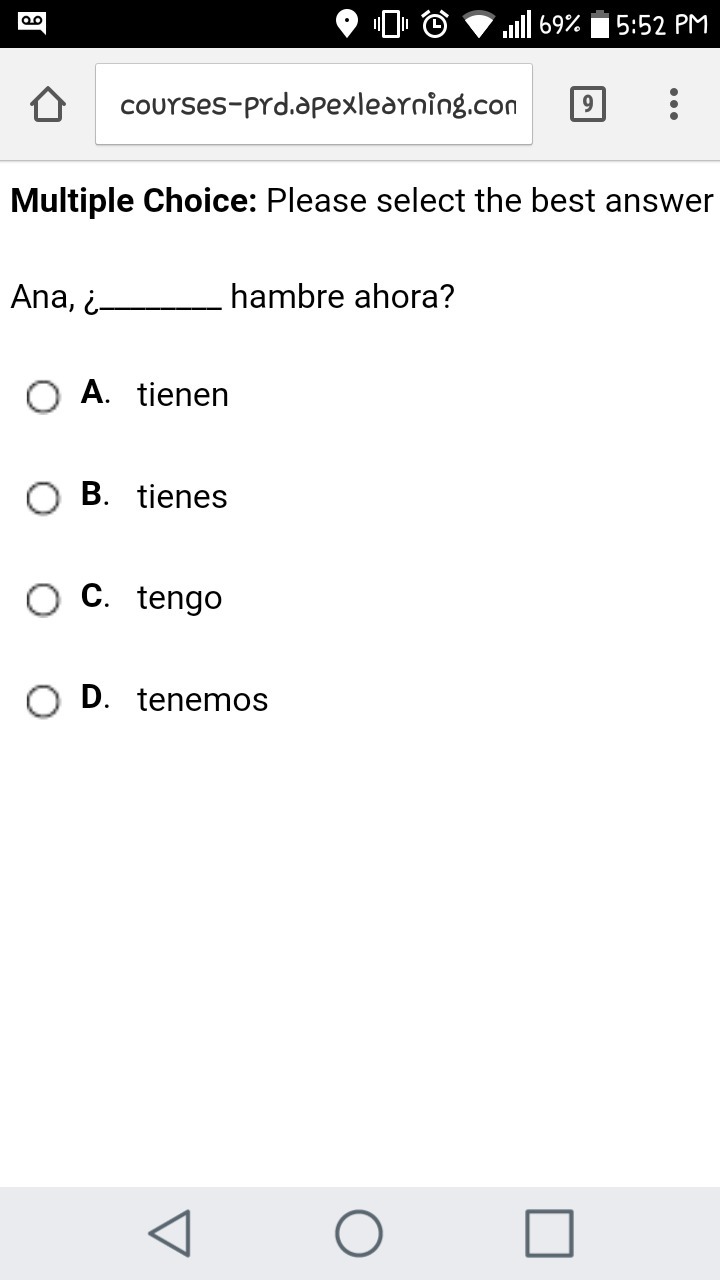This screenshot has width=720, height=1280.
Task: Tap the URL address bar
Action: [x=314, y=104]
